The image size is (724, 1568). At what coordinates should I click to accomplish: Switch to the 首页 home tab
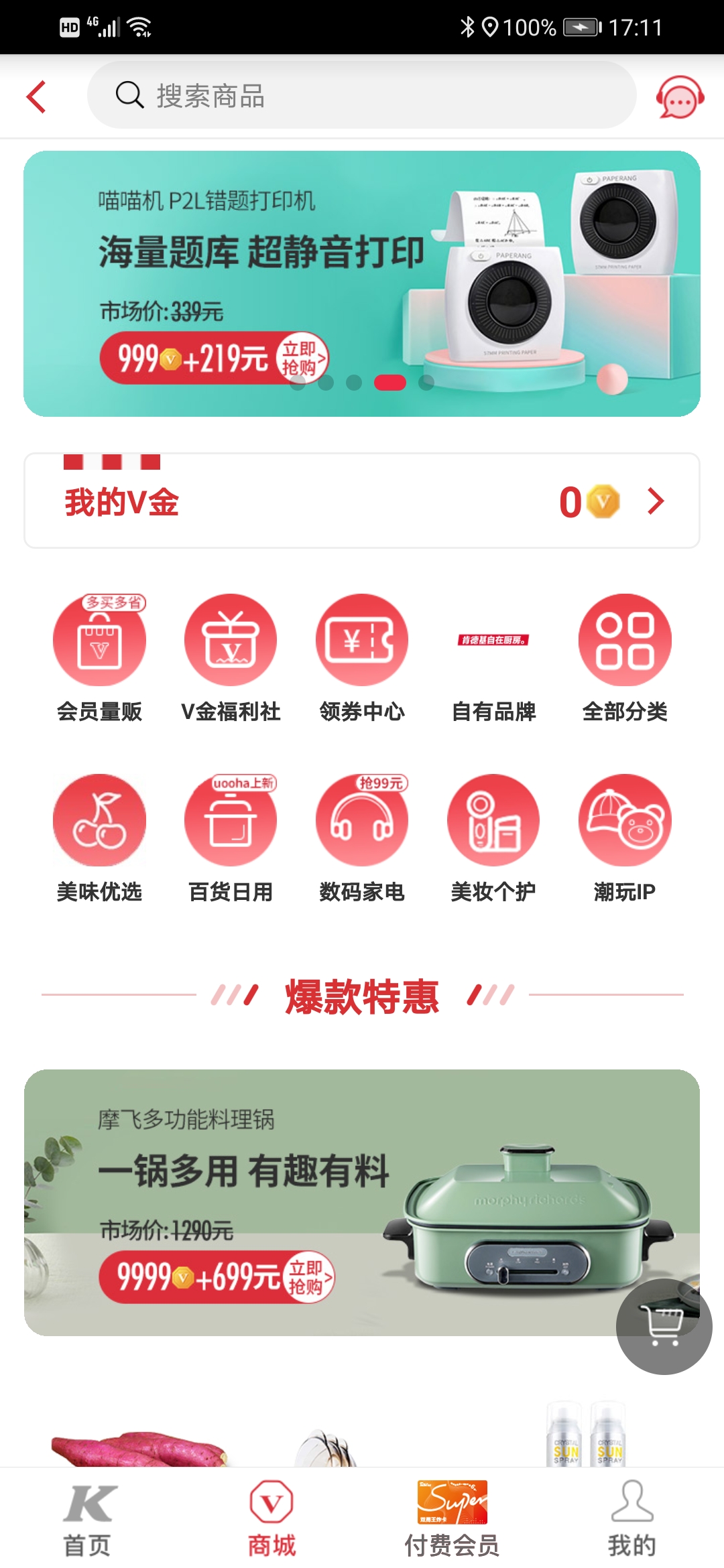[x=89, y=1521]
